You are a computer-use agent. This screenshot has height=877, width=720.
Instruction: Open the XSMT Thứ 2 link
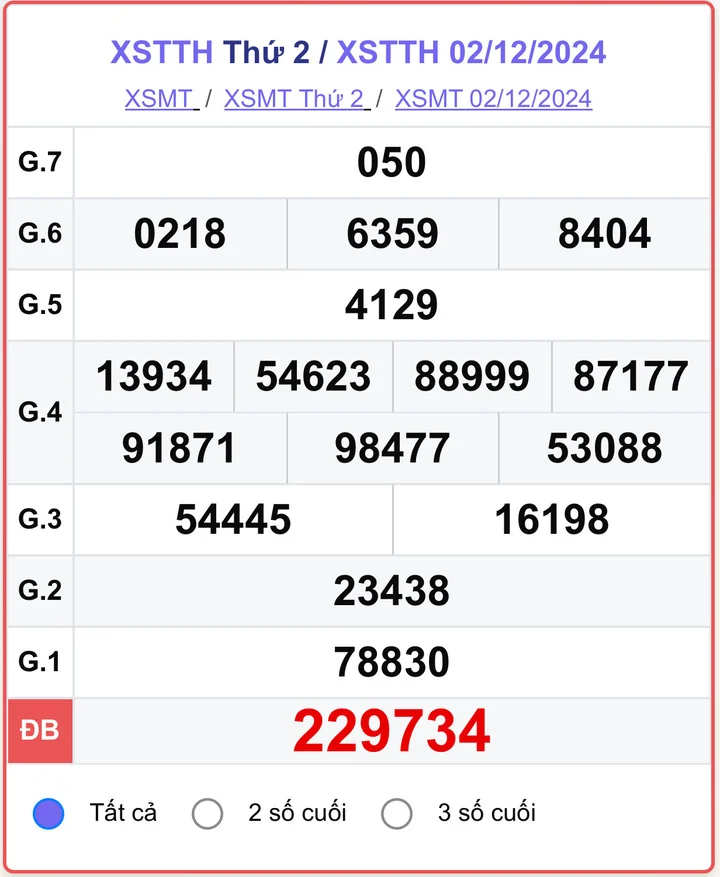pos(295,98)
